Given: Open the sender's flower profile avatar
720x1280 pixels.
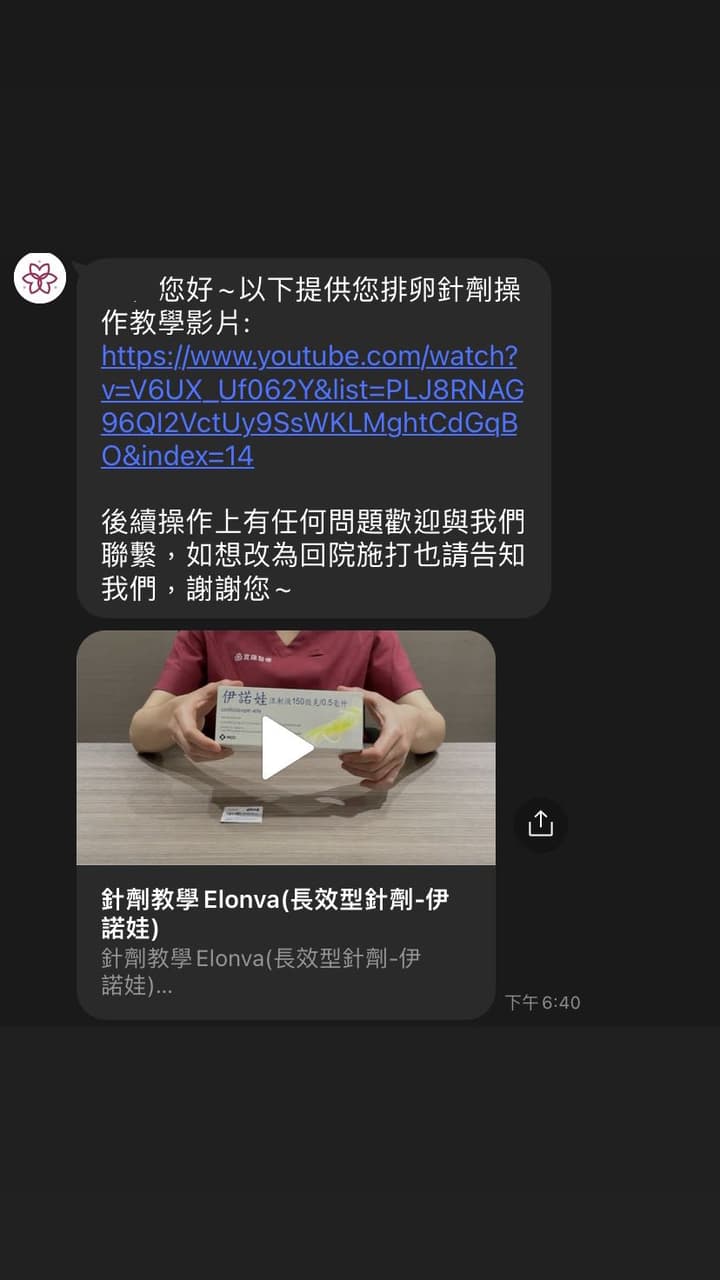Looking at the screenshot, I should 40,278.
